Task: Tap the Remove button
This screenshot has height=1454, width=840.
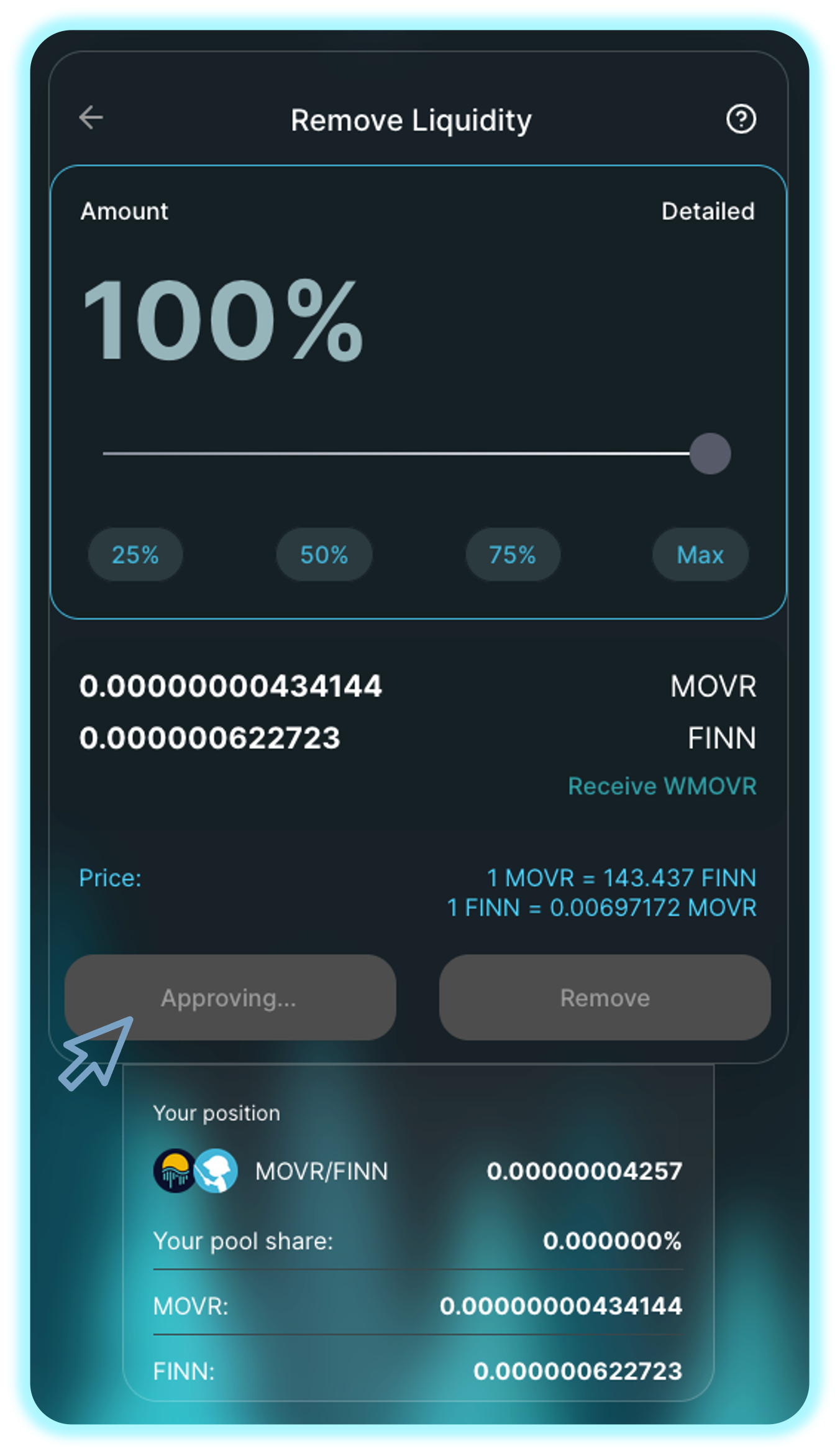Action: click(x=605, y=998)
